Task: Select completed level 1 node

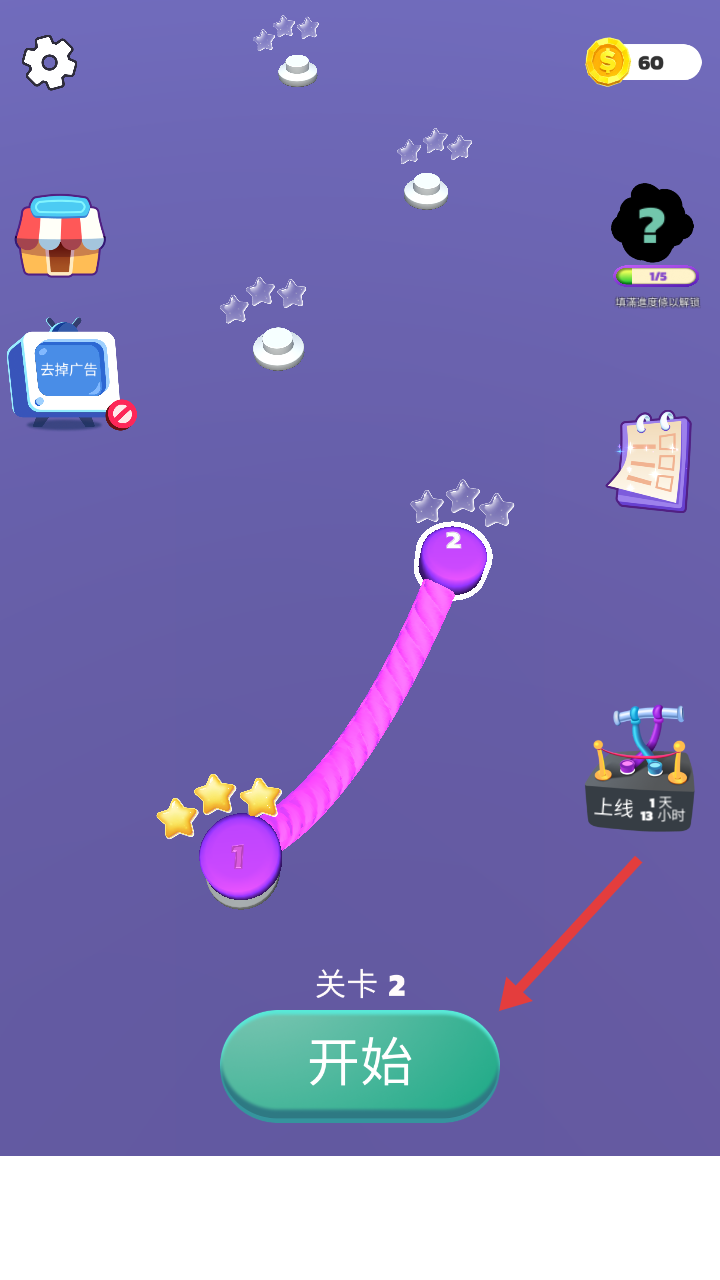Action: click(x=240, y=858)
